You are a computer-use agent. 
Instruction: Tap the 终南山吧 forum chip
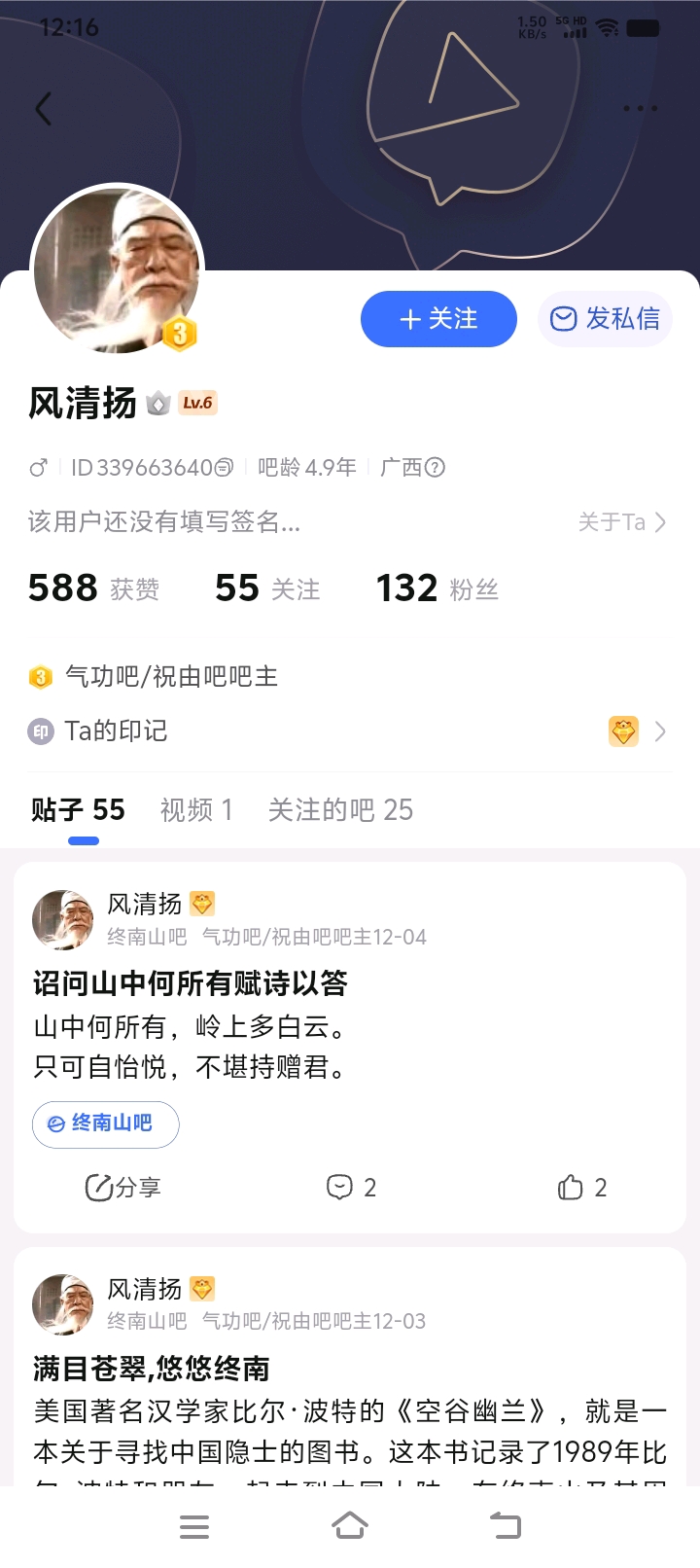point(105,1123)
